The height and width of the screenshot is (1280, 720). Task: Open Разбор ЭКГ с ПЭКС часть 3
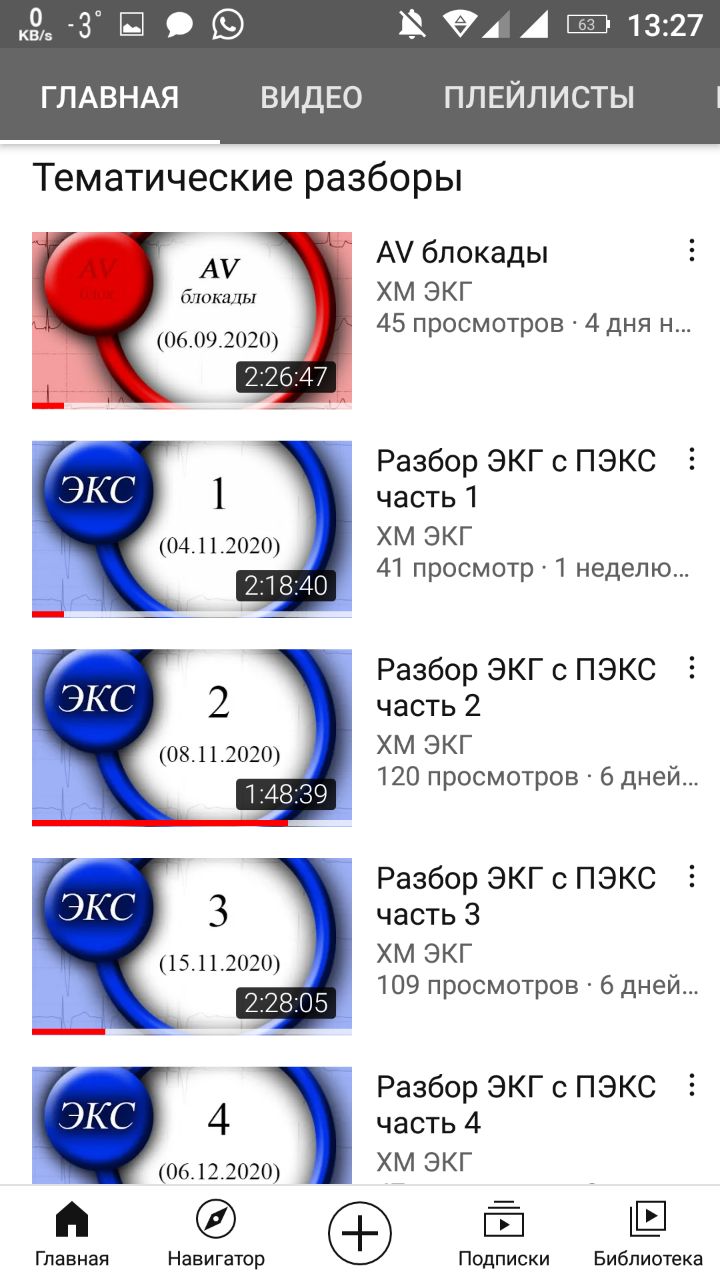[x=192, y=945]
